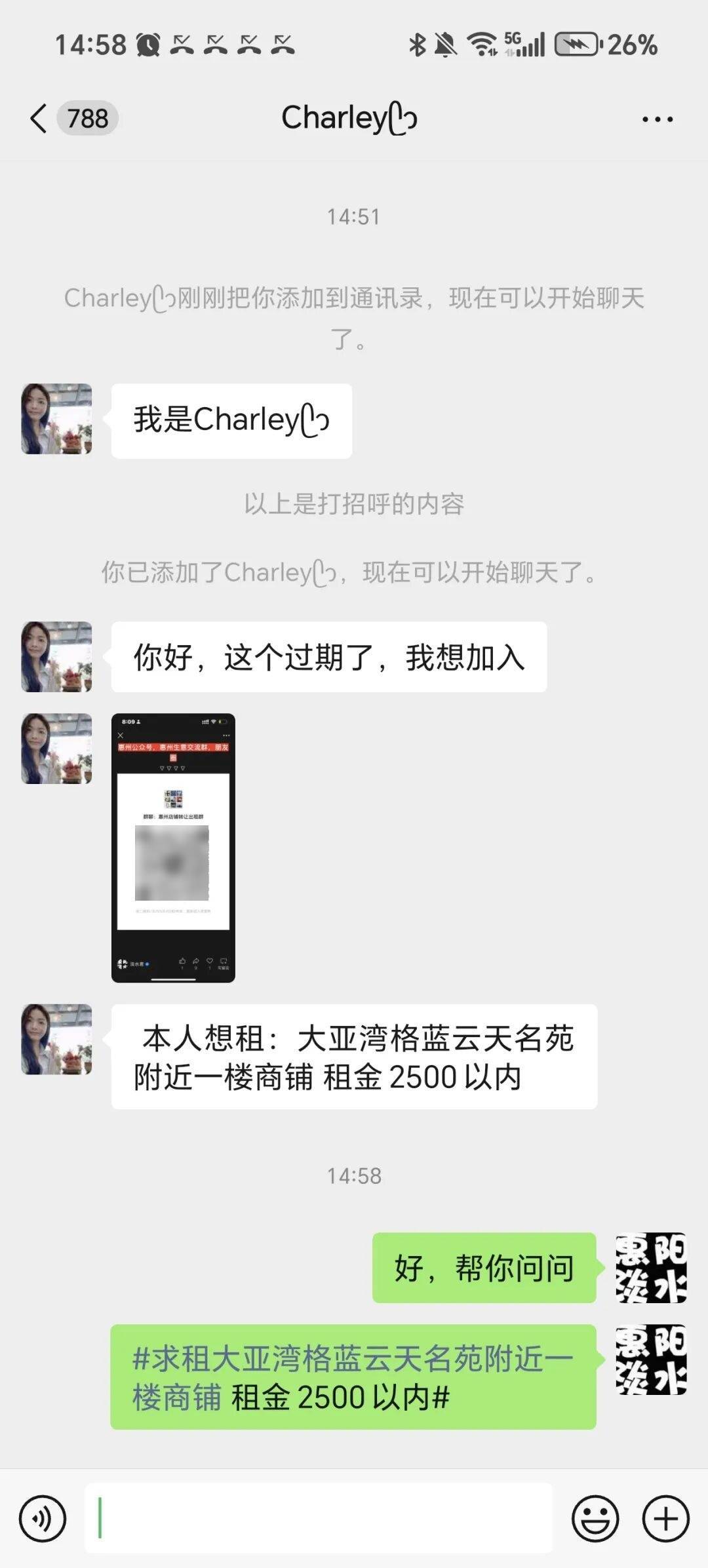Switch to voice message input
This screenshot has height=1568, width=708.
pos(43,1518)
